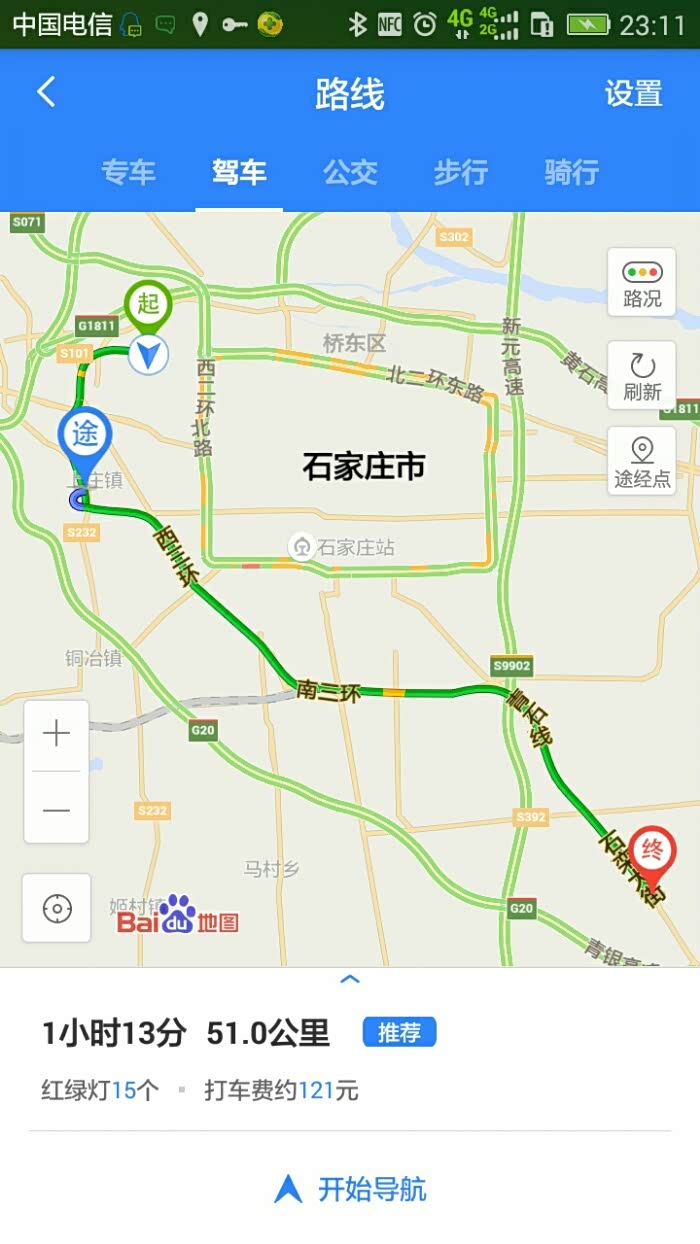Switch to the 公交 transit tab
The height and width of the screenshot is (1244, 700).
pyautogui.click(x=350, y=172)
